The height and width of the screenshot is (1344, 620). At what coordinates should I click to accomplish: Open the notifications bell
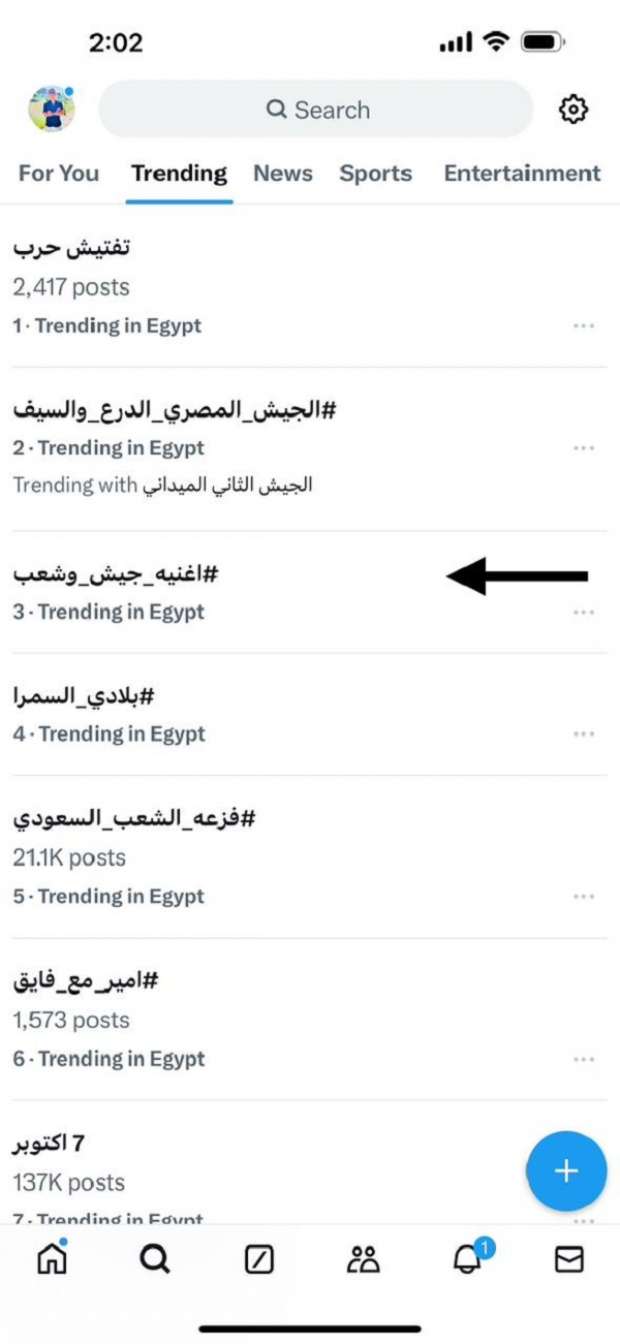click(x=468, y=1258)
